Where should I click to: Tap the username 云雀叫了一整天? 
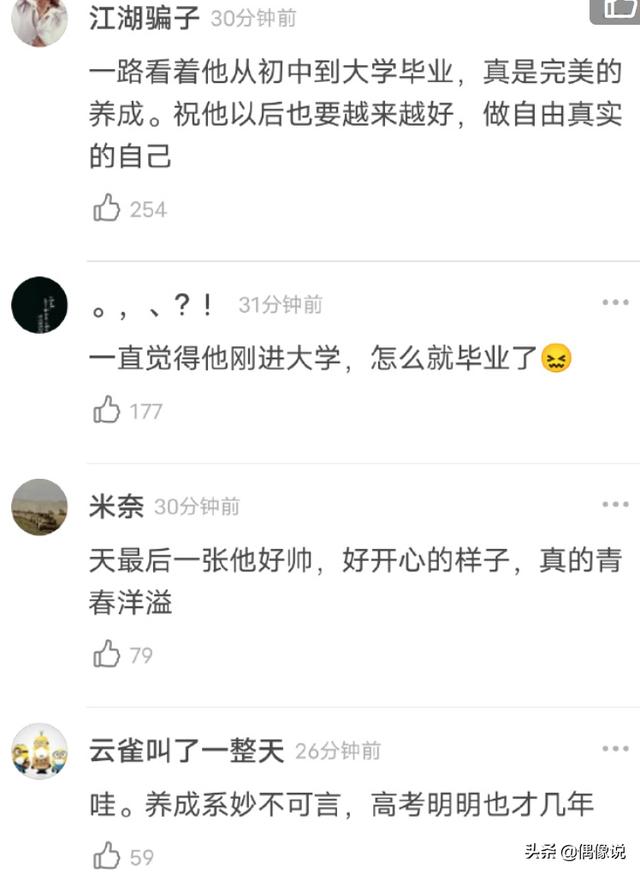pos(187,750)
